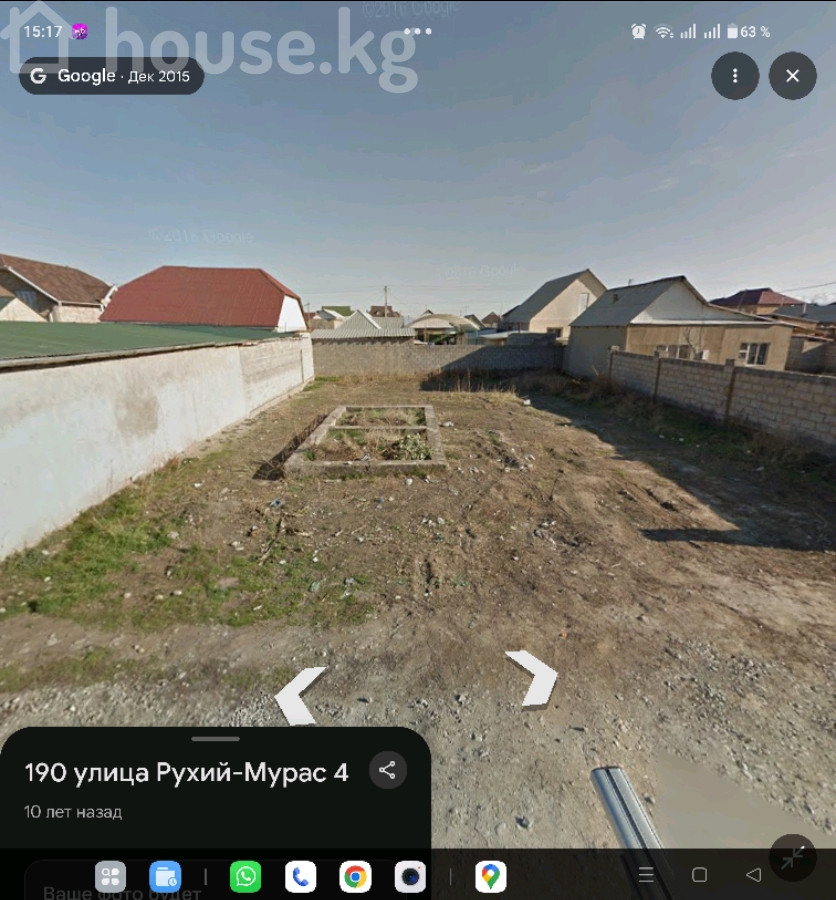Open Google Maps icon in the taskbar
Image resolution: width=836 pixels, height=900 pixels.
tap(490, 877)
